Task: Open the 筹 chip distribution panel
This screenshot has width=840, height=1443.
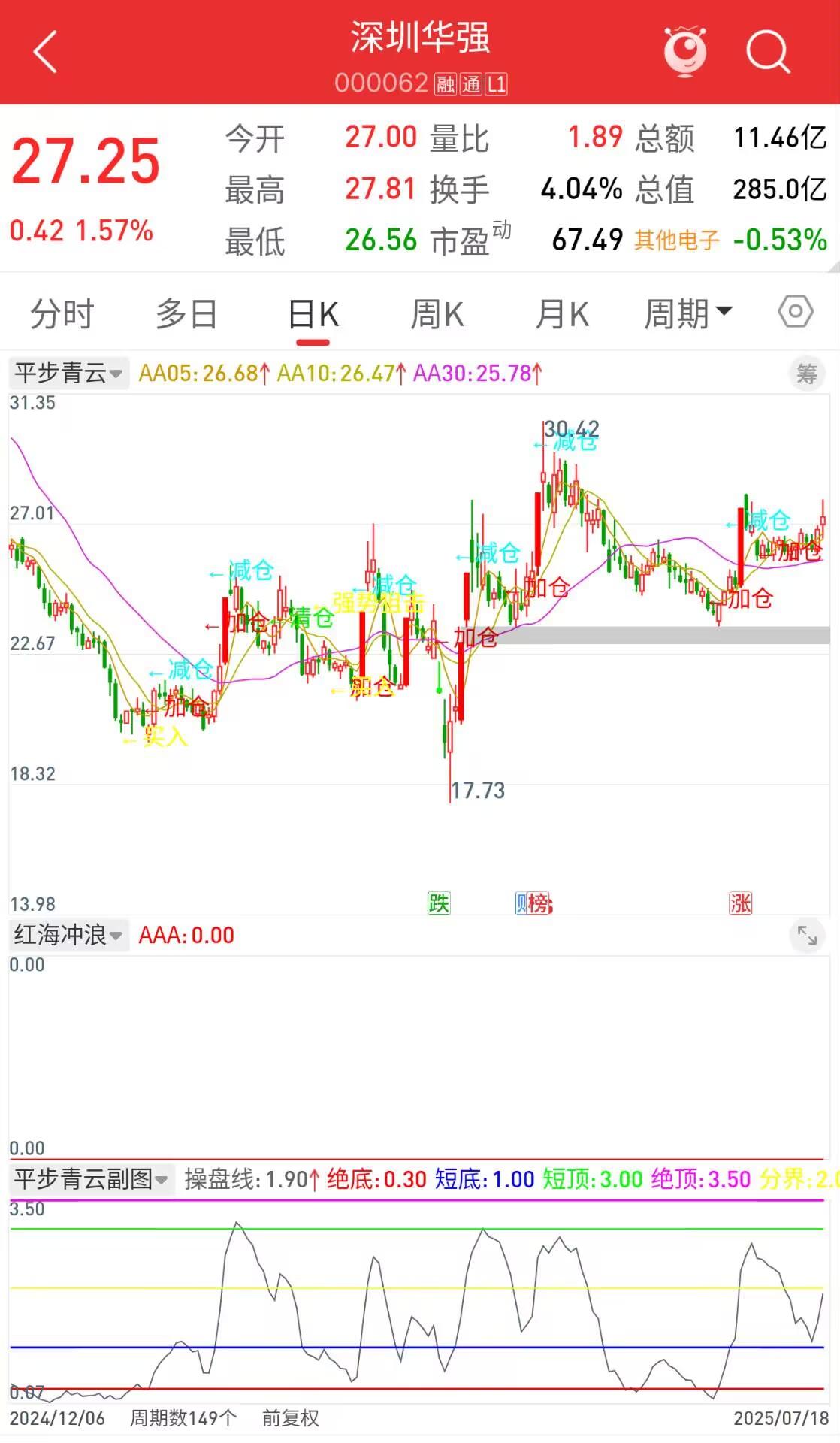Action: (x=805, y=374)
